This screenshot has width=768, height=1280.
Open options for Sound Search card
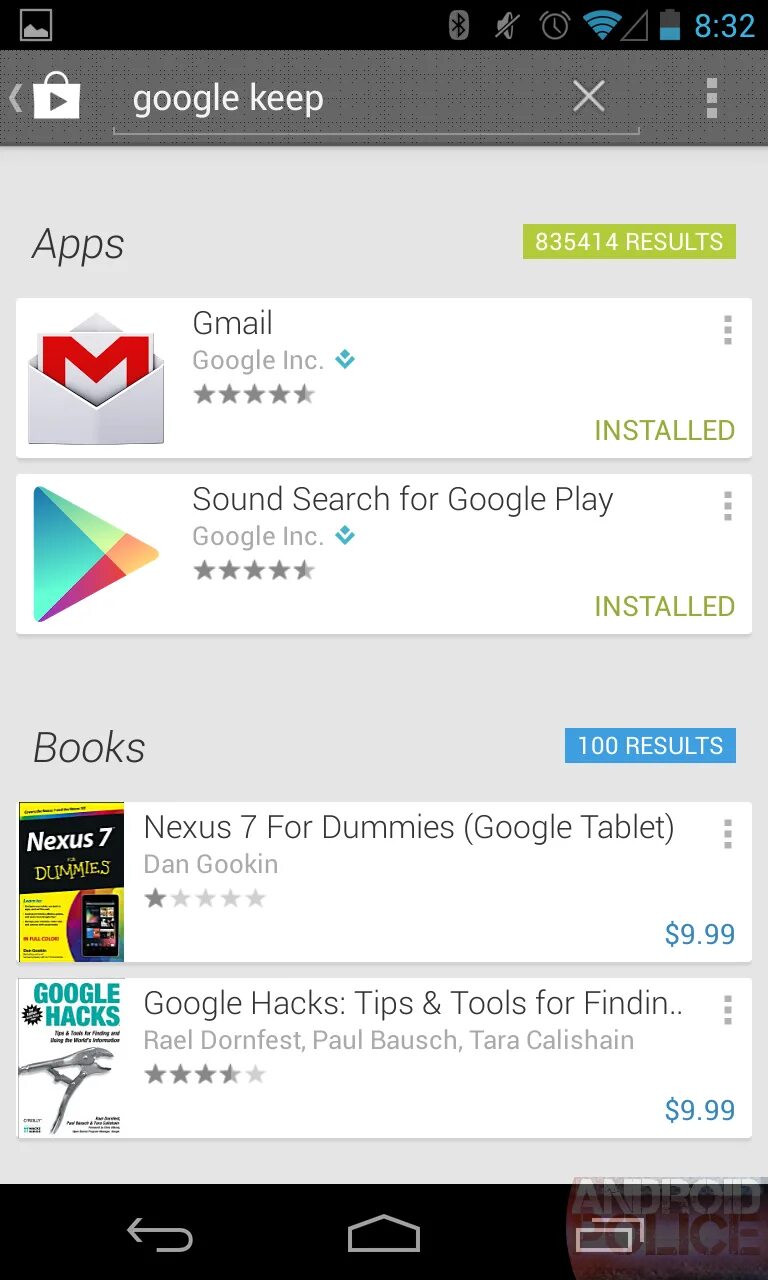tap(727, 506)
